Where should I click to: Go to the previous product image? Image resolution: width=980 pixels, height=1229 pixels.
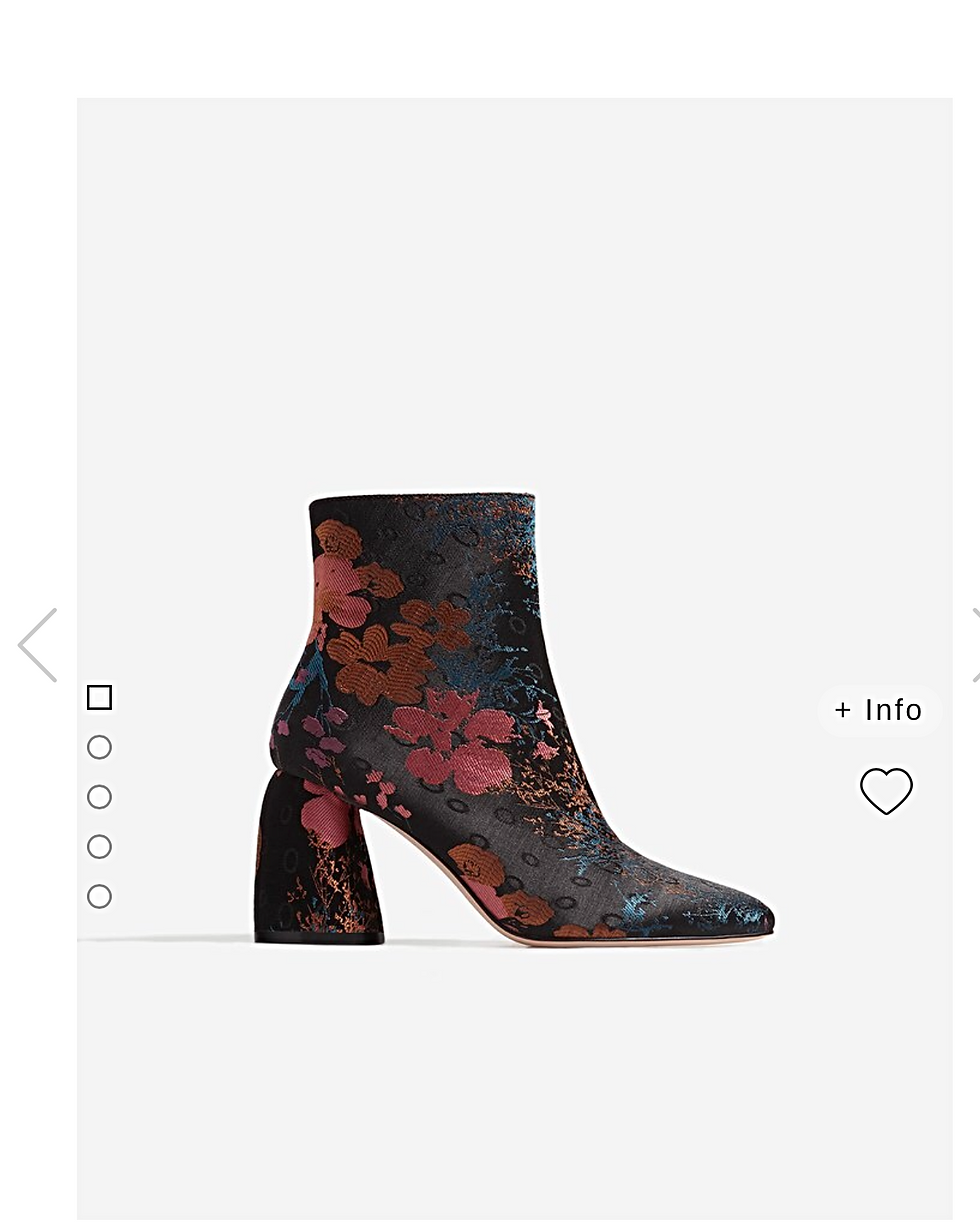click(37, 646)
